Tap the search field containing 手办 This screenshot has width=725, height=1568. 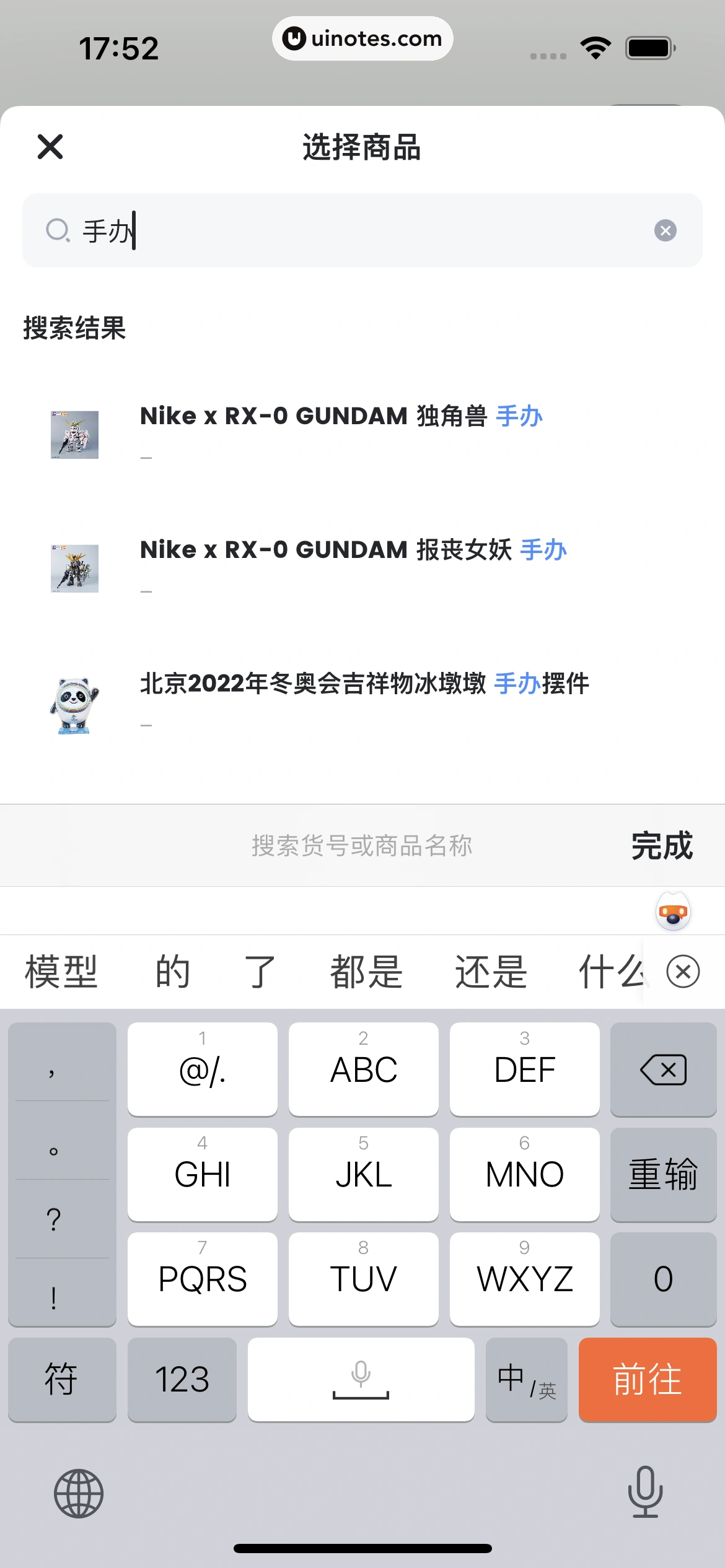(x=359, y=230)
